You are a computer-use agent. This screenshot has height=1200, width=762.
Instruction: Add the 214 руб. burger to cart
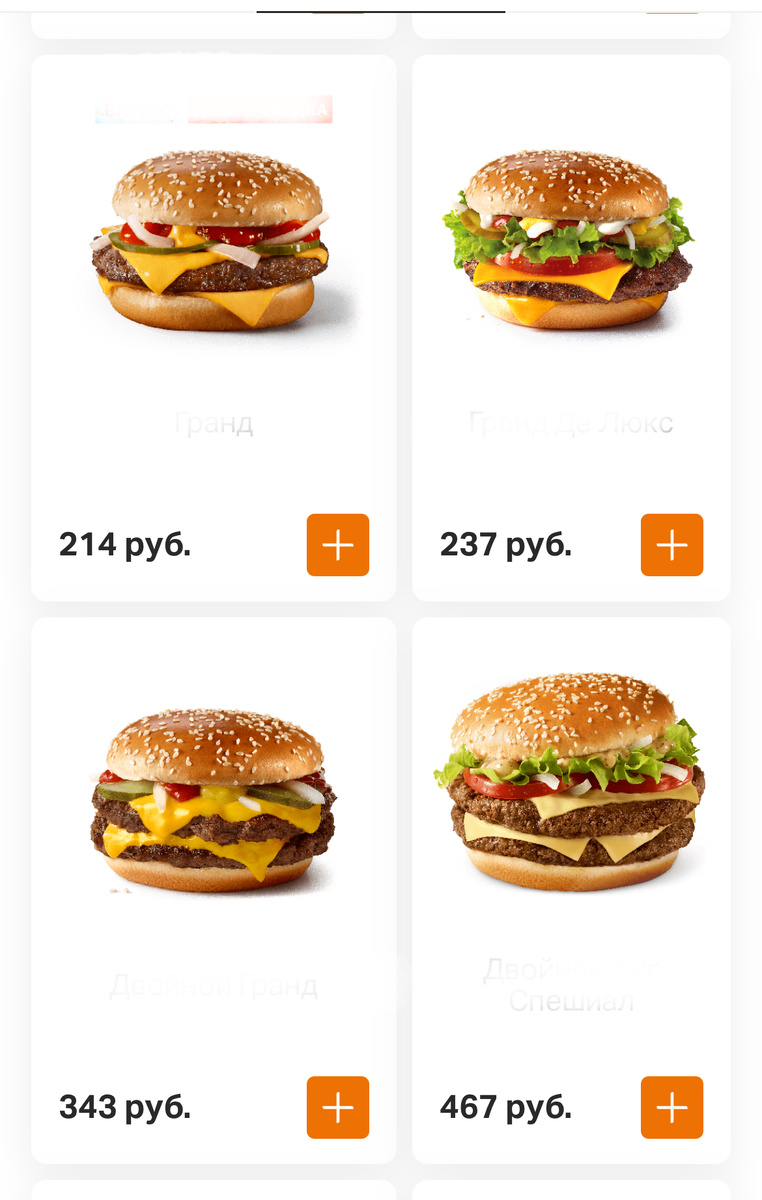(x=338, y=545)
